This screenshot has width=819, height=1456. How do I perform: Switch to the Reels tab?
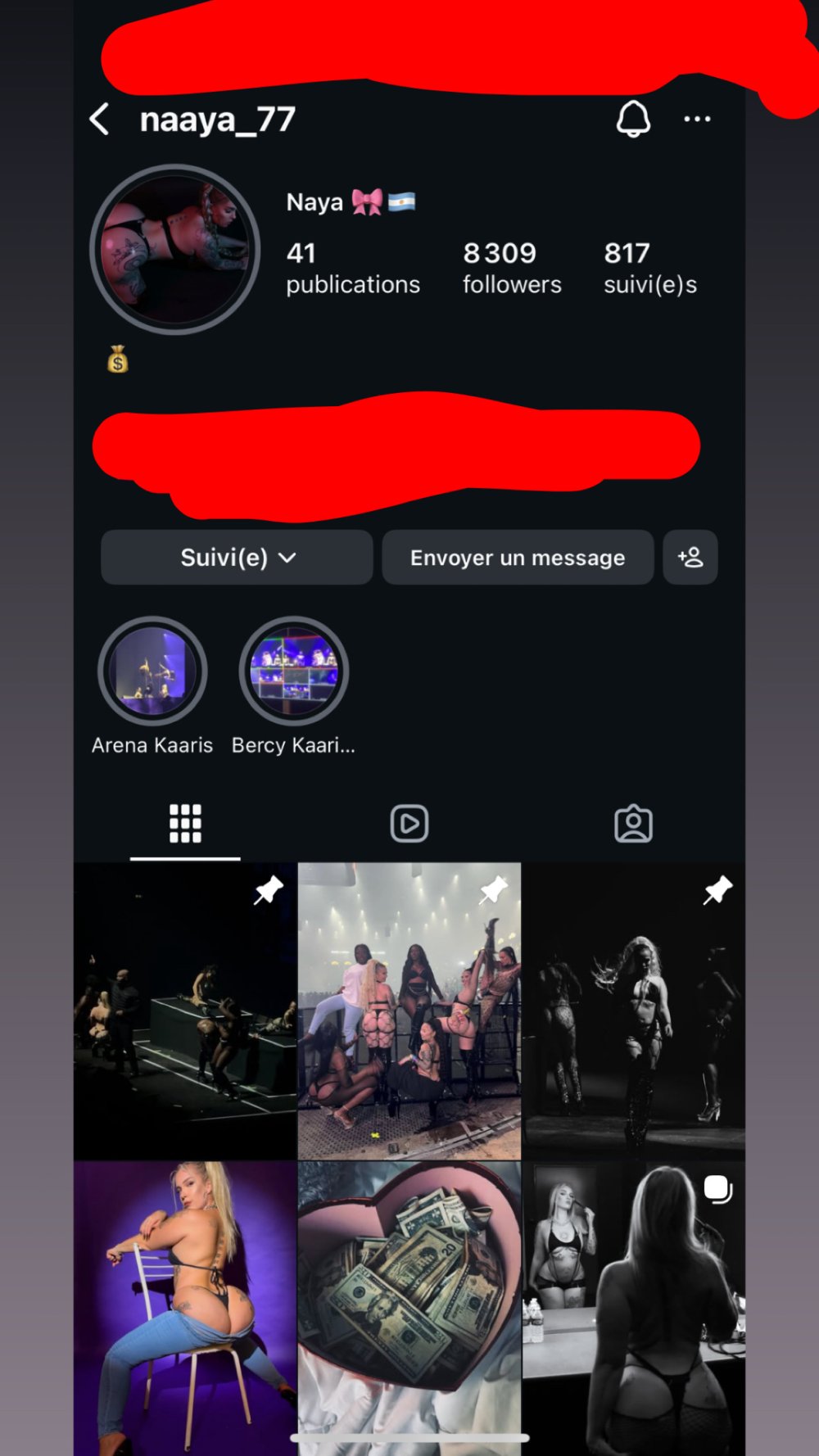tap(409, 823)
